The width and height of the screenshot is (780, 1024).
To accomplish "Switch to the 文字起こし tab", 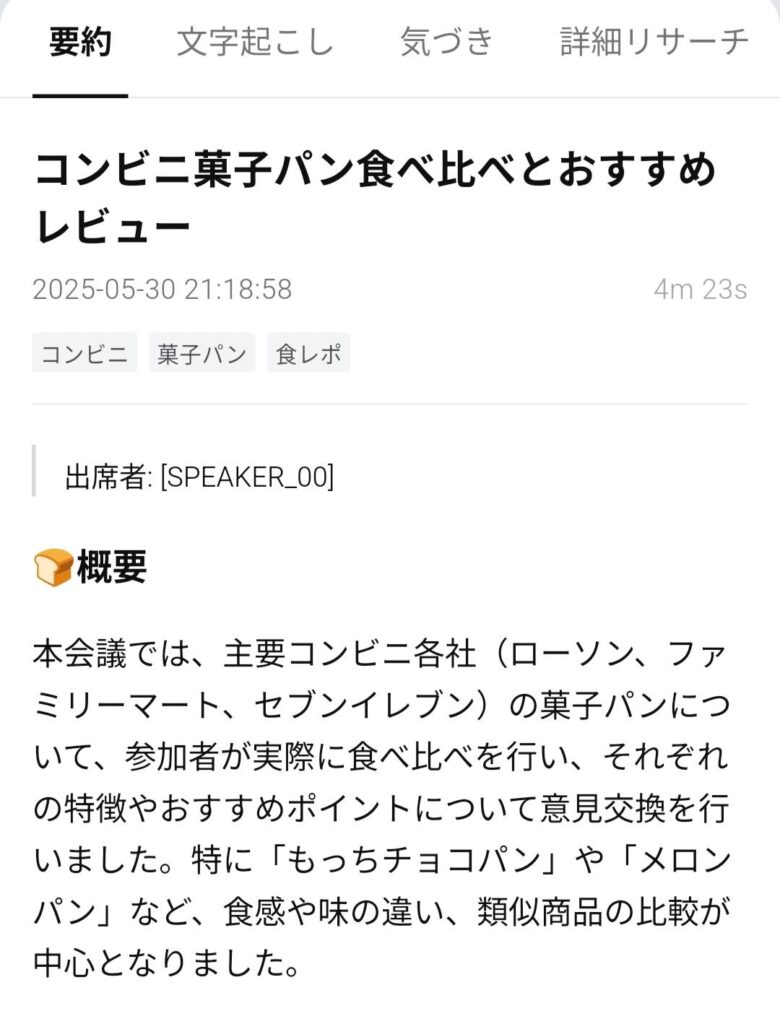I will (x=255, y=43).
